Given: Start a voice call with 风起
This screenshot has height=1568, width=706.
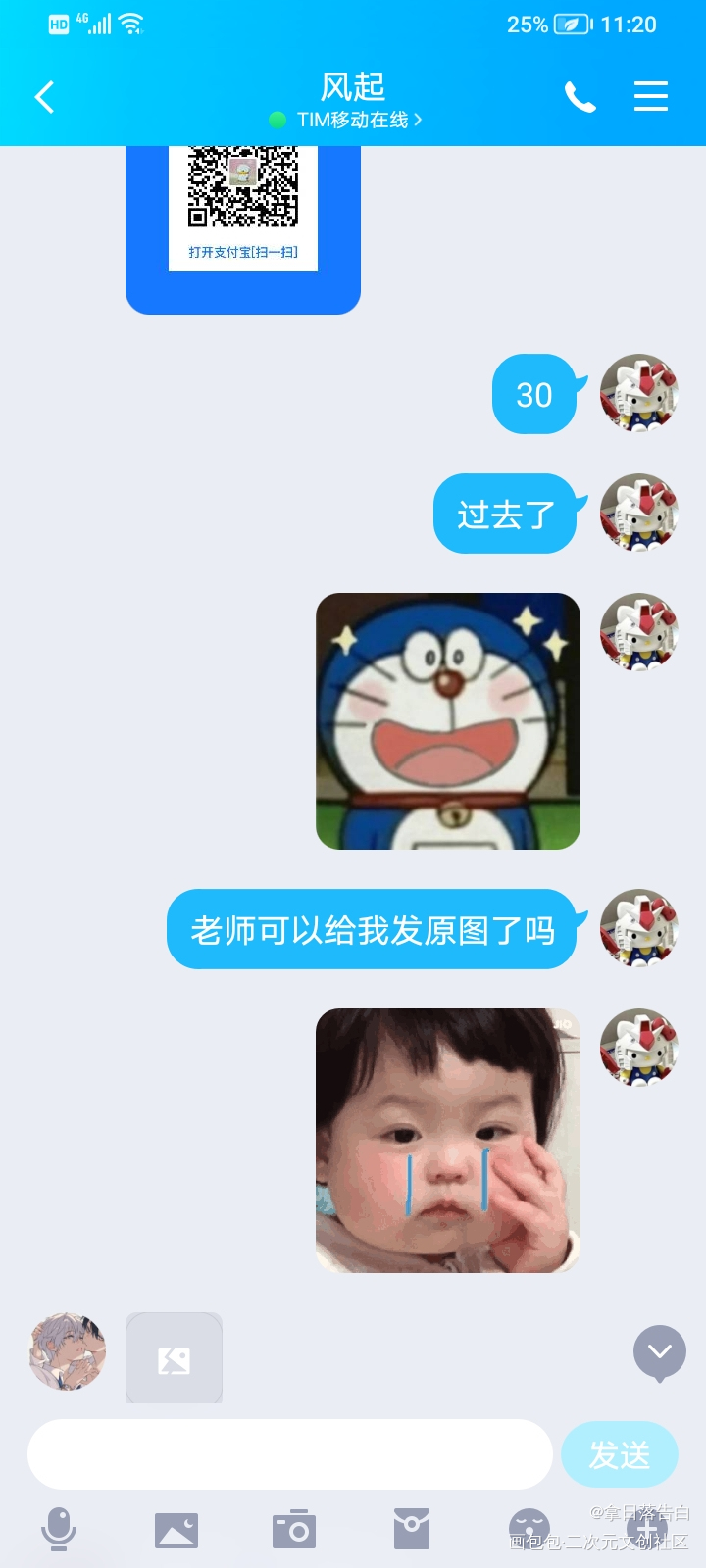Looking at the screenshot, I should 580,97.
